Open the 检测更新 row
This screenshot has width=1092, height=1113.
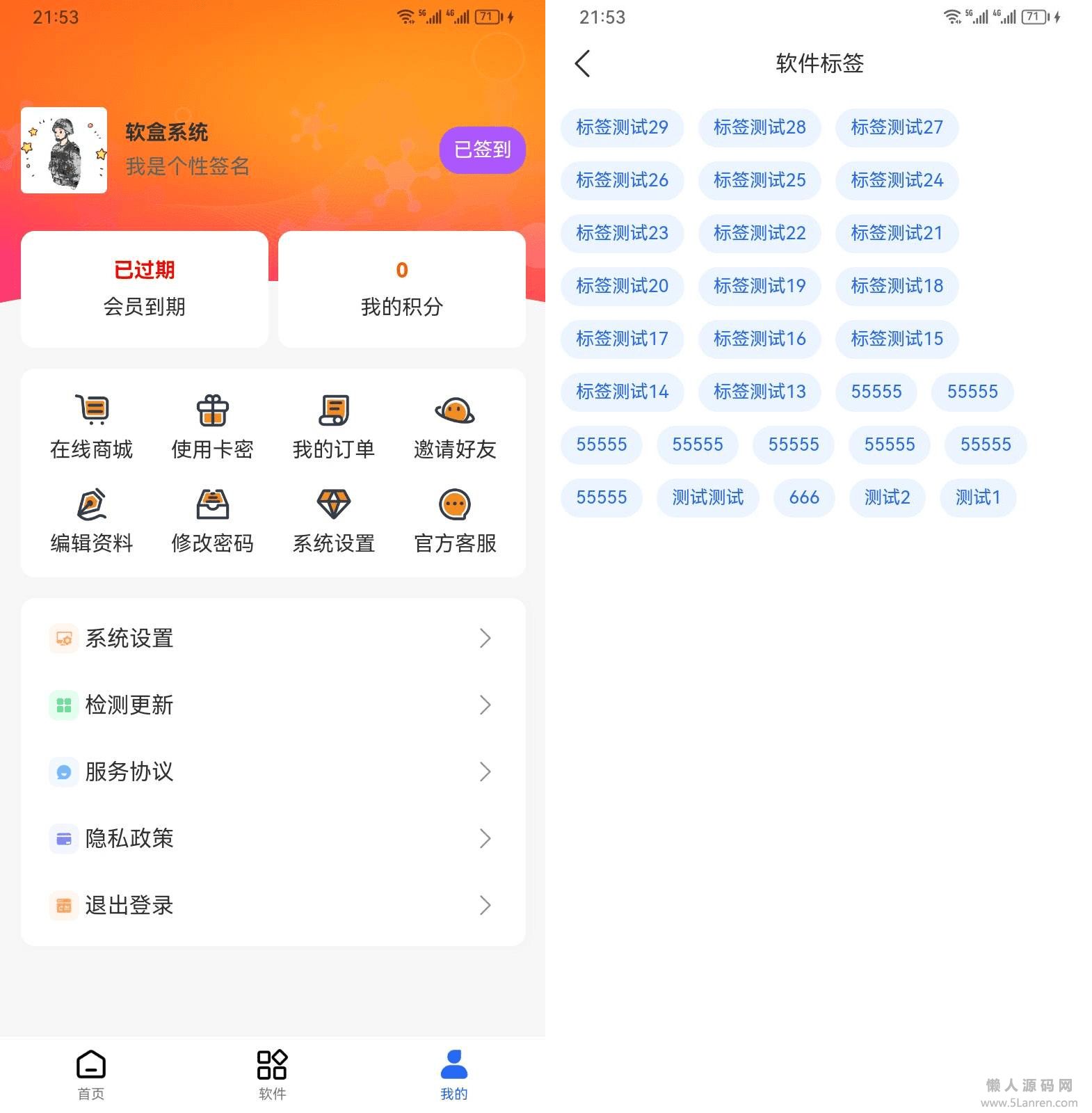click(x=273, y=705)
